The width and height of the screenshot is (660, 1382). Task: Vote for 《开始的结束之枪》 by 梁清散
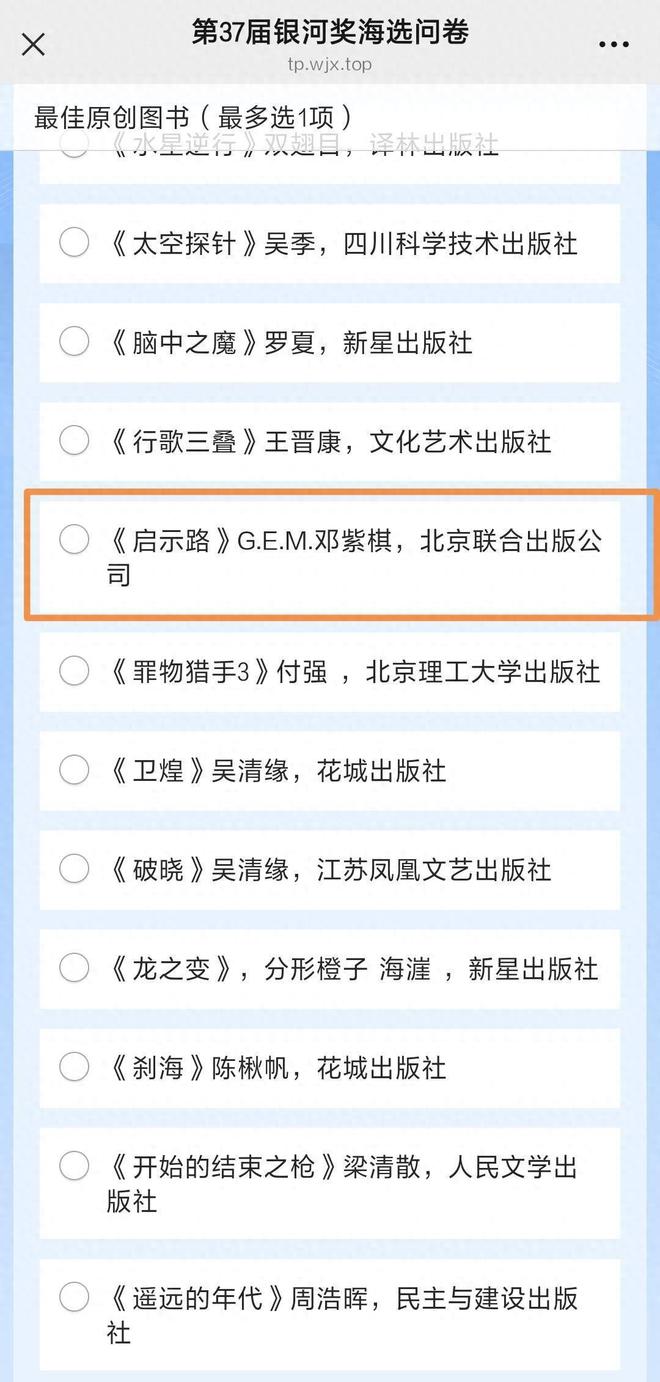tap(74, 1166)
